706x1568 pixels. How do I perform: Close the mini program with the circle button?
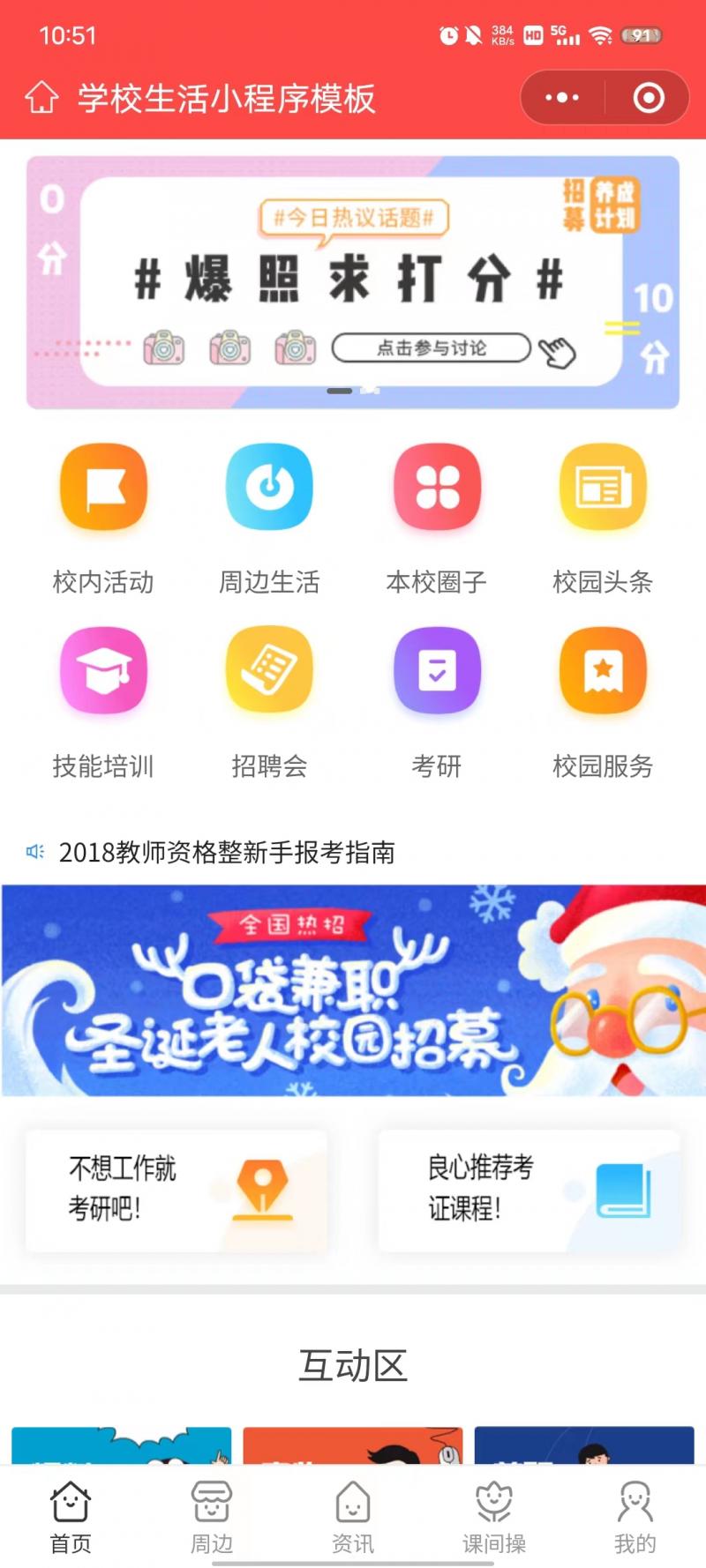[649, 98]
